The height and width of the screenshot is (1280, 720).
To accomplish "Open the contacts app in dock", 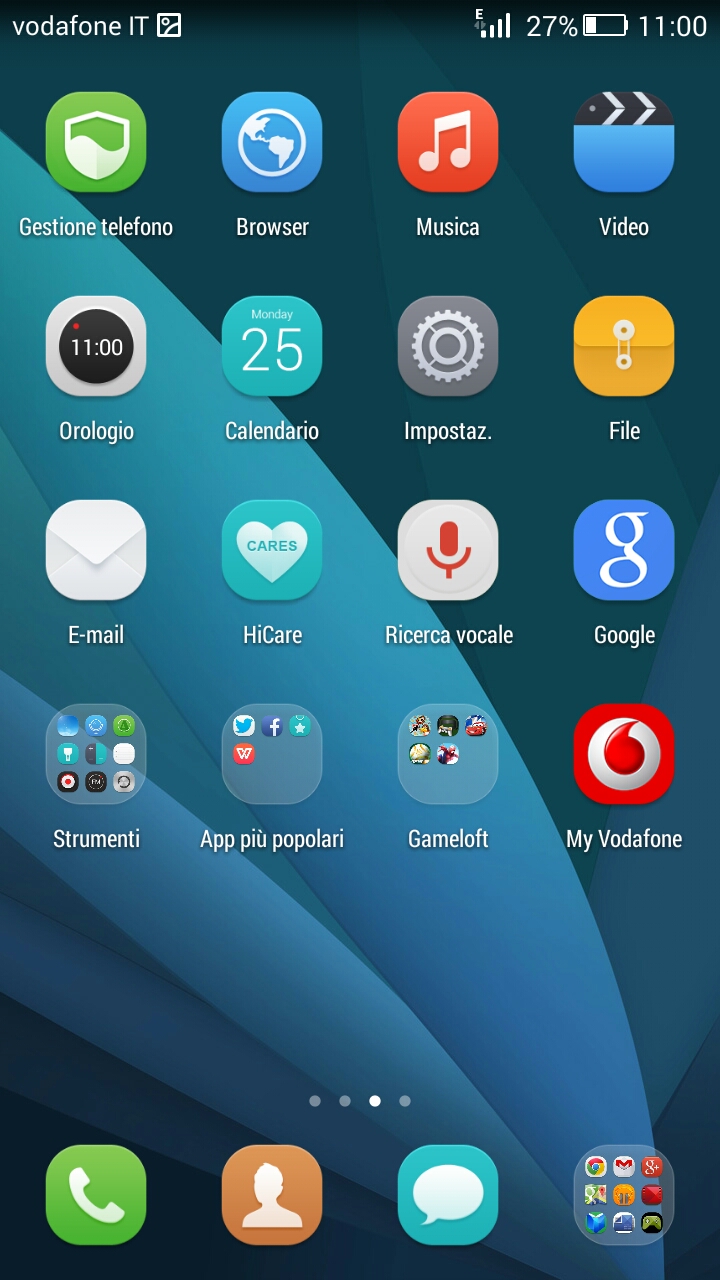I will pos(272,1195).
